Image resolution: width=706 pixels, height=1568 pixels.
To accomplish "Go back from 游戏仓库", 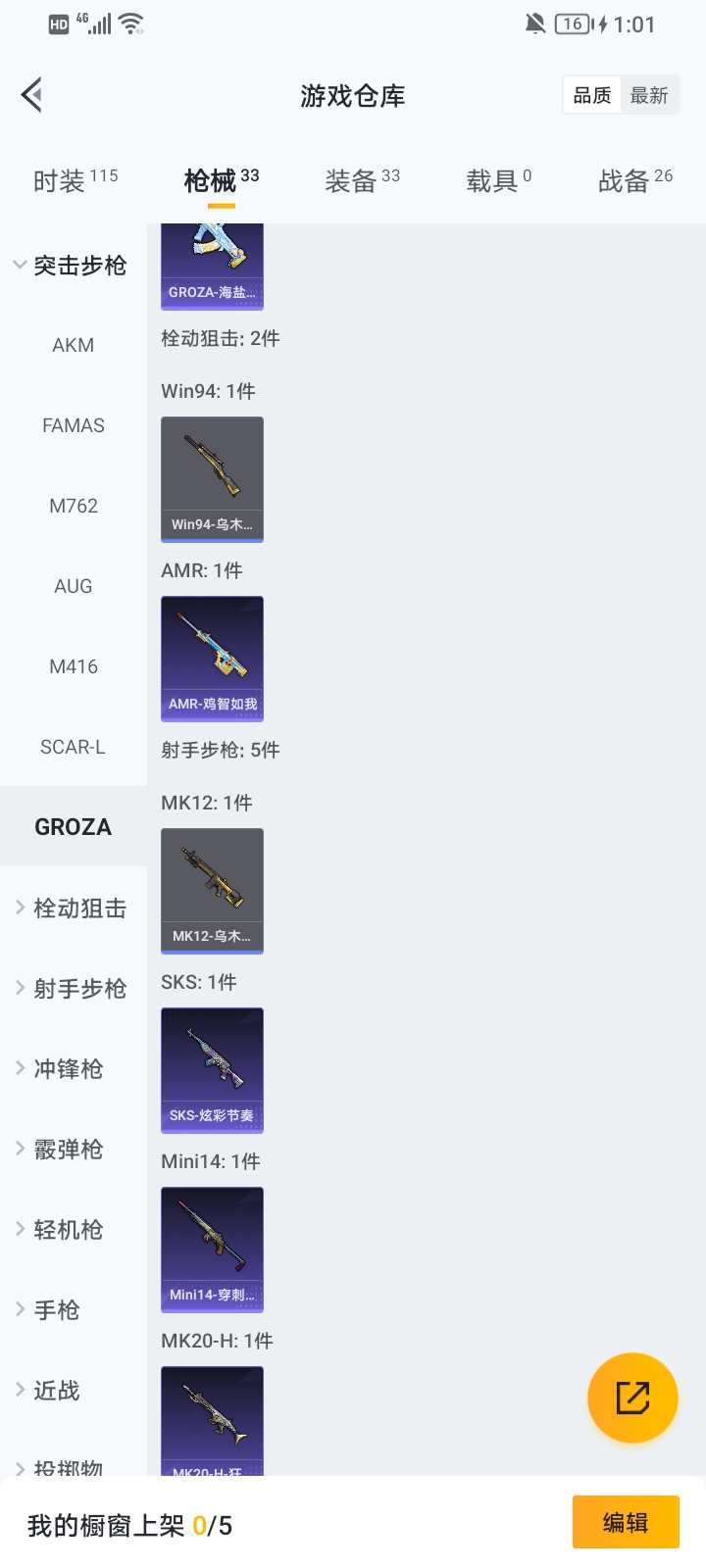I will (x=31, y=95).
